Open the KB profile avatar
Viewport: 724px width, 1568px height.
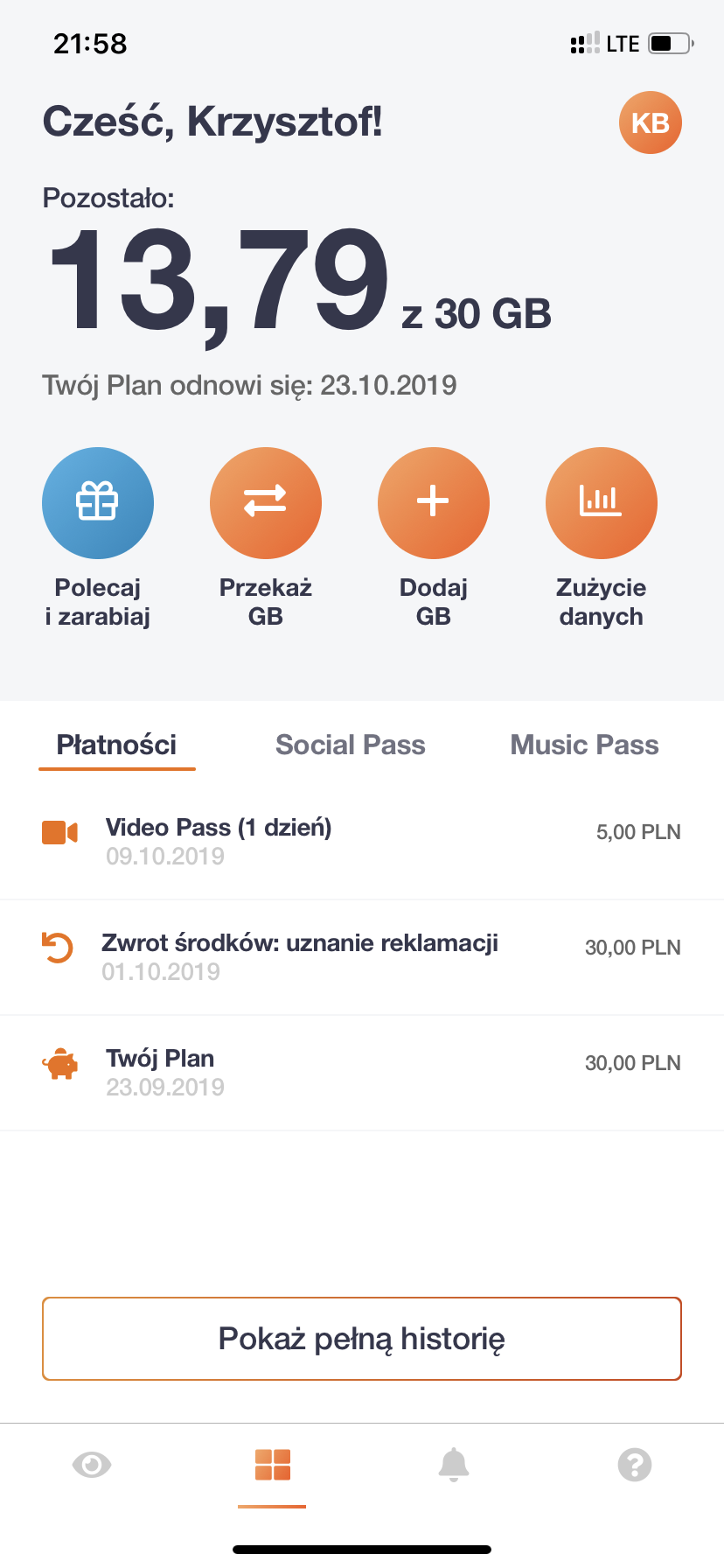point(650,122)
